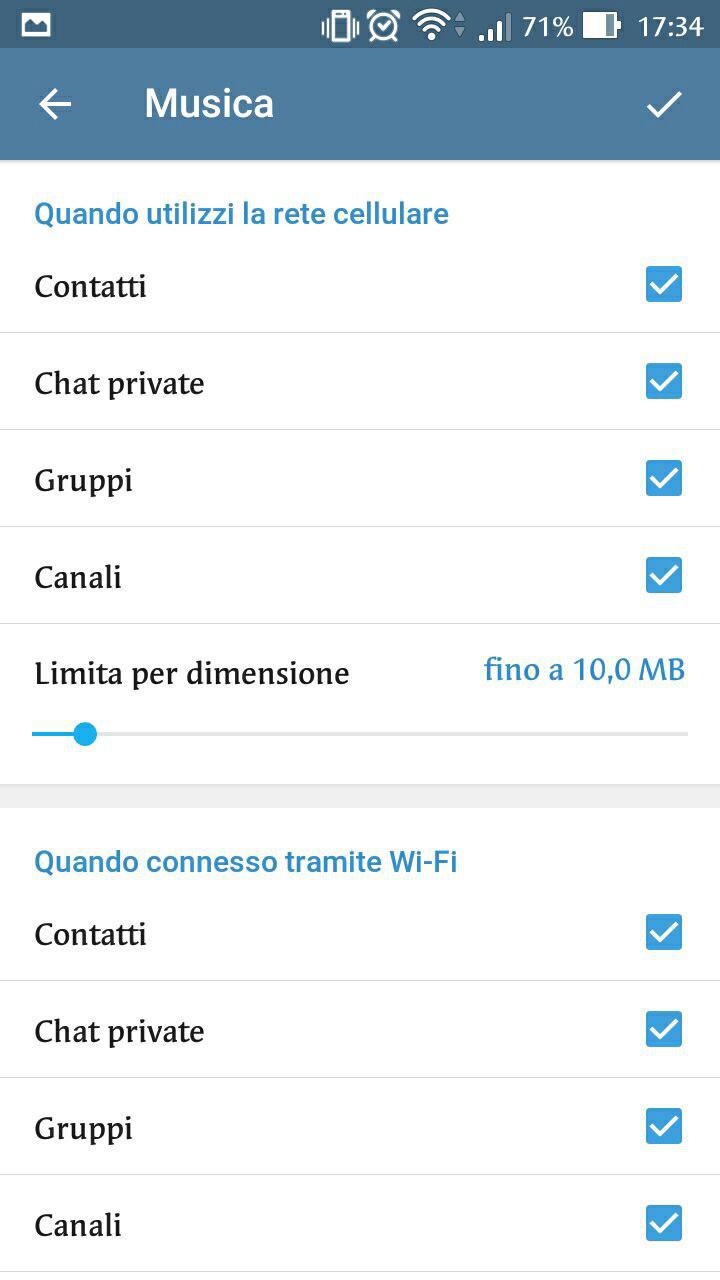Toggle Canali checkbox under rete cellulare
The image size is (720, 1280).
click(x=664, y=576)
